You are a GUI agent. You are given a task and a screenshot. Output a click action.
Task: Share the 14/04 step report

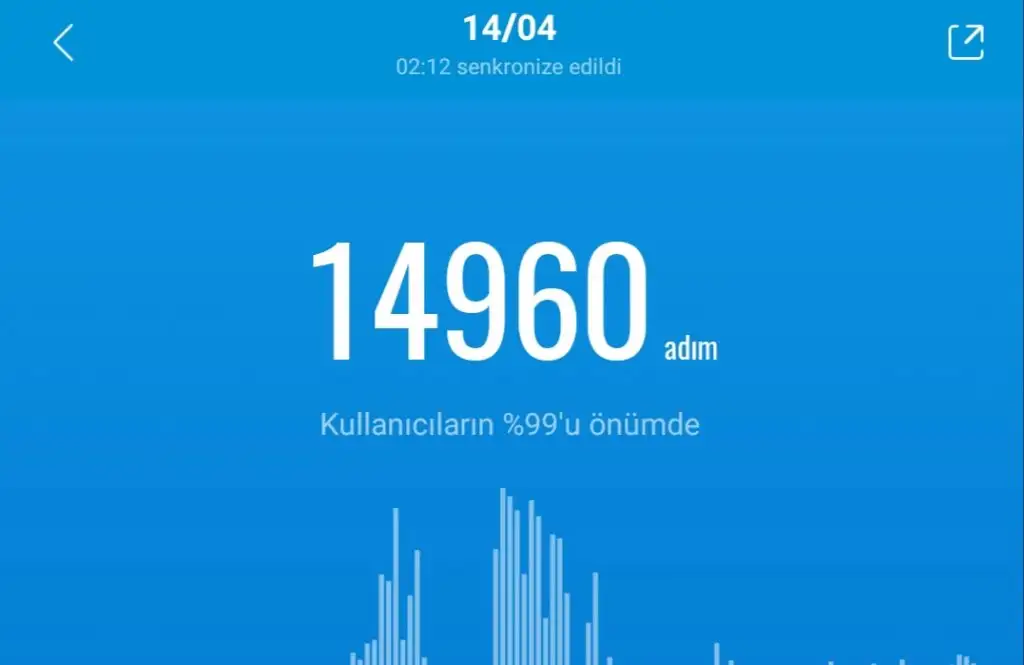(965, 42)
